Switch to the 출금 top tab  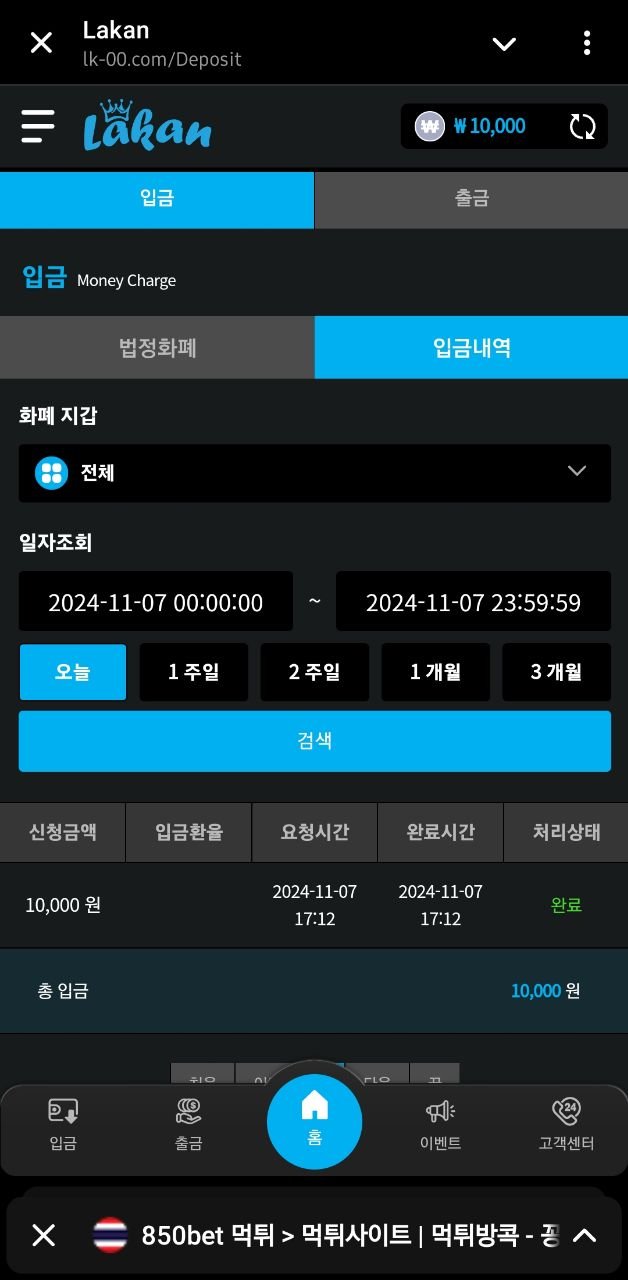click(471, 199)
